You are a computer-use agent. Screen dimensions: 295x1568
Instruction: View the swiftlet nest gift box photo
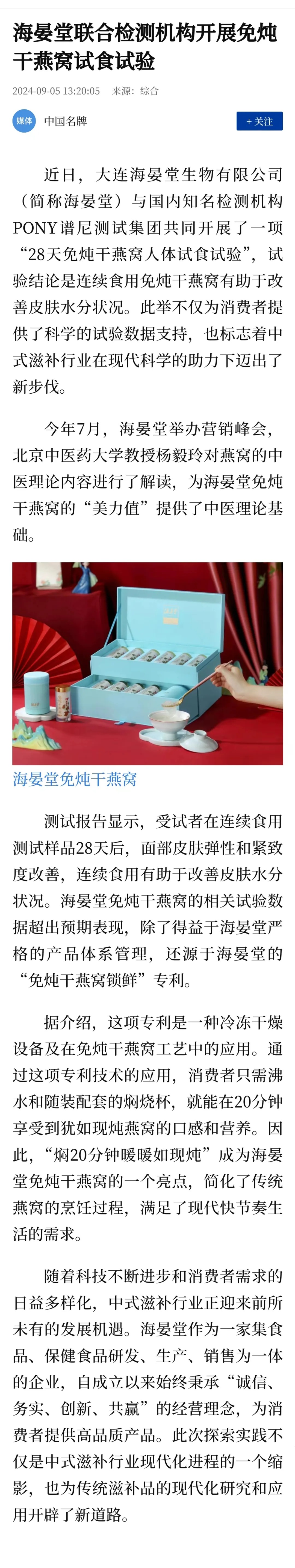[x=147, y=663]
